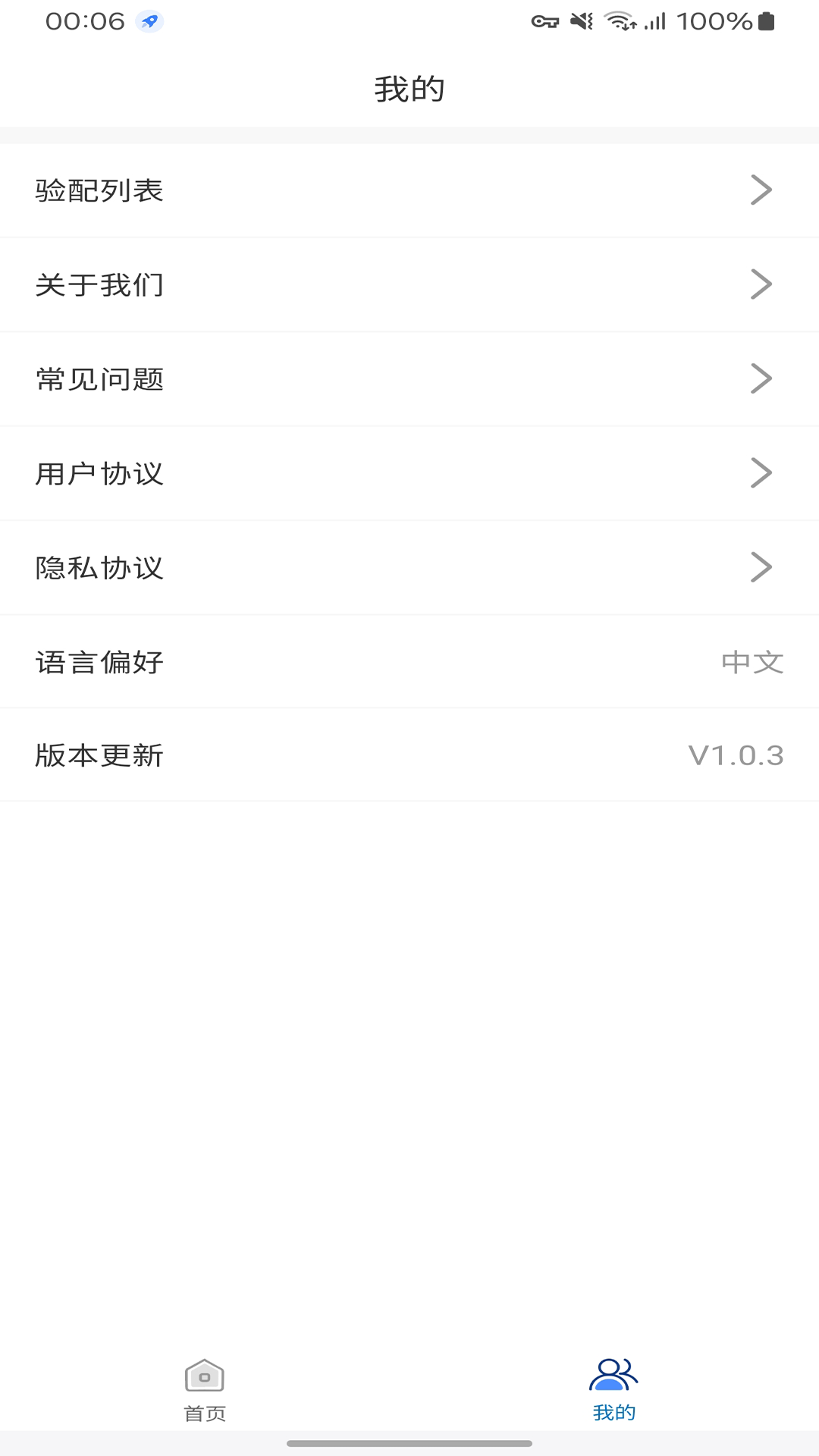
Task: Tap the 中文 language value
Action: [x=753, y=661]
